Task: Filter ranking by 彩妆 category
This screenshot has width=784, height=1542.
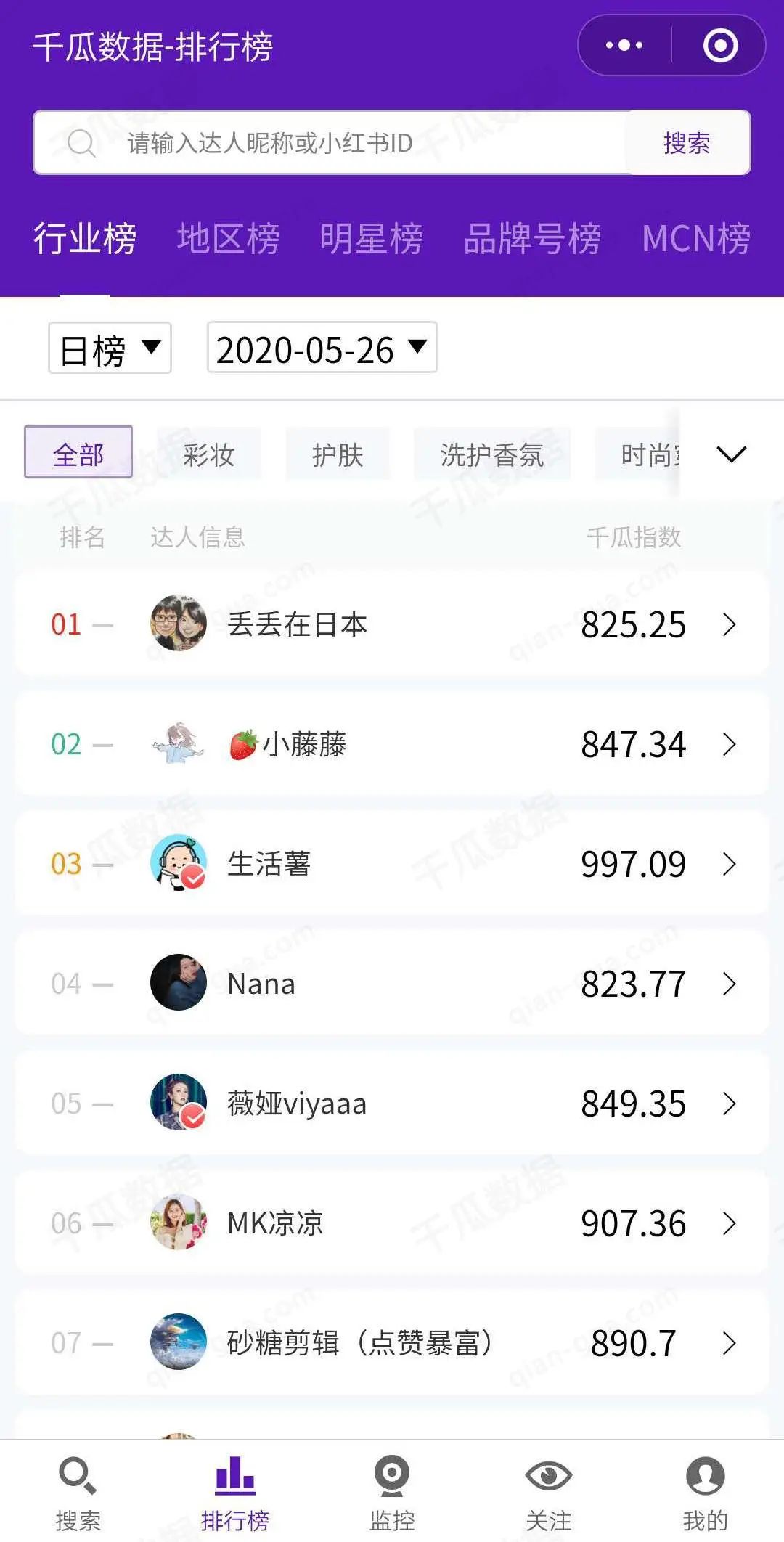Action: point(209,454)
